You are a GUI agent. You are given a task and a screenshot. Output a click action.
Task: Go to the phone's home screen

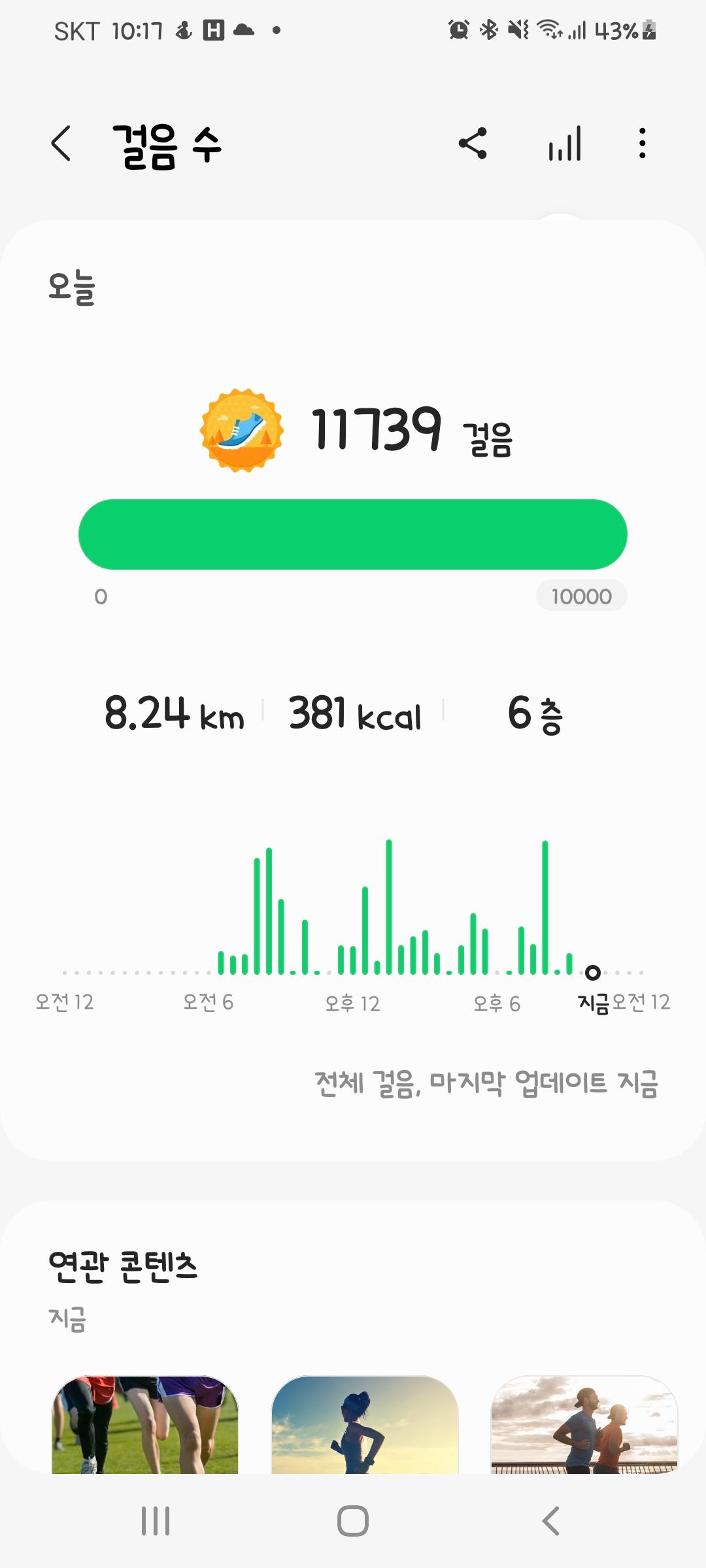353,1521
